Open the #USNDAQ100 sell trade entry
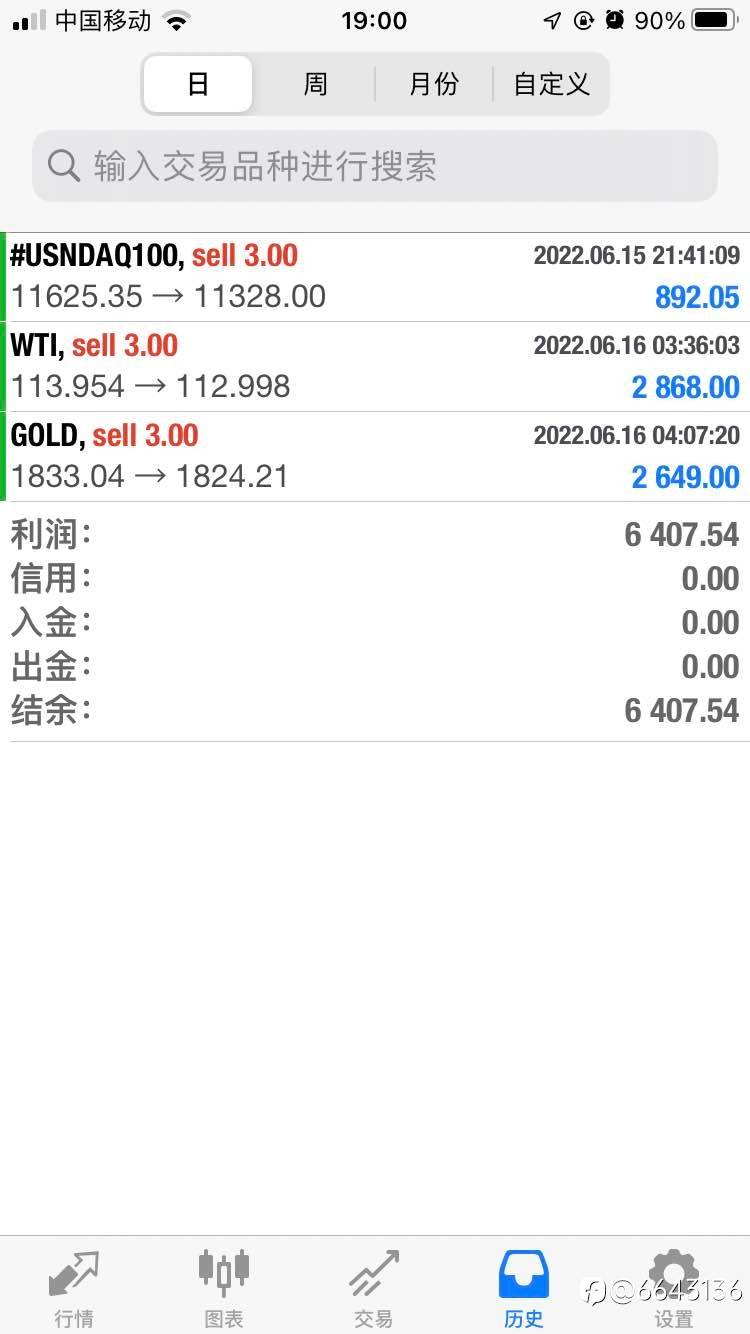The height and width of the screenshot is (1334, 750). tap(375, 277)
